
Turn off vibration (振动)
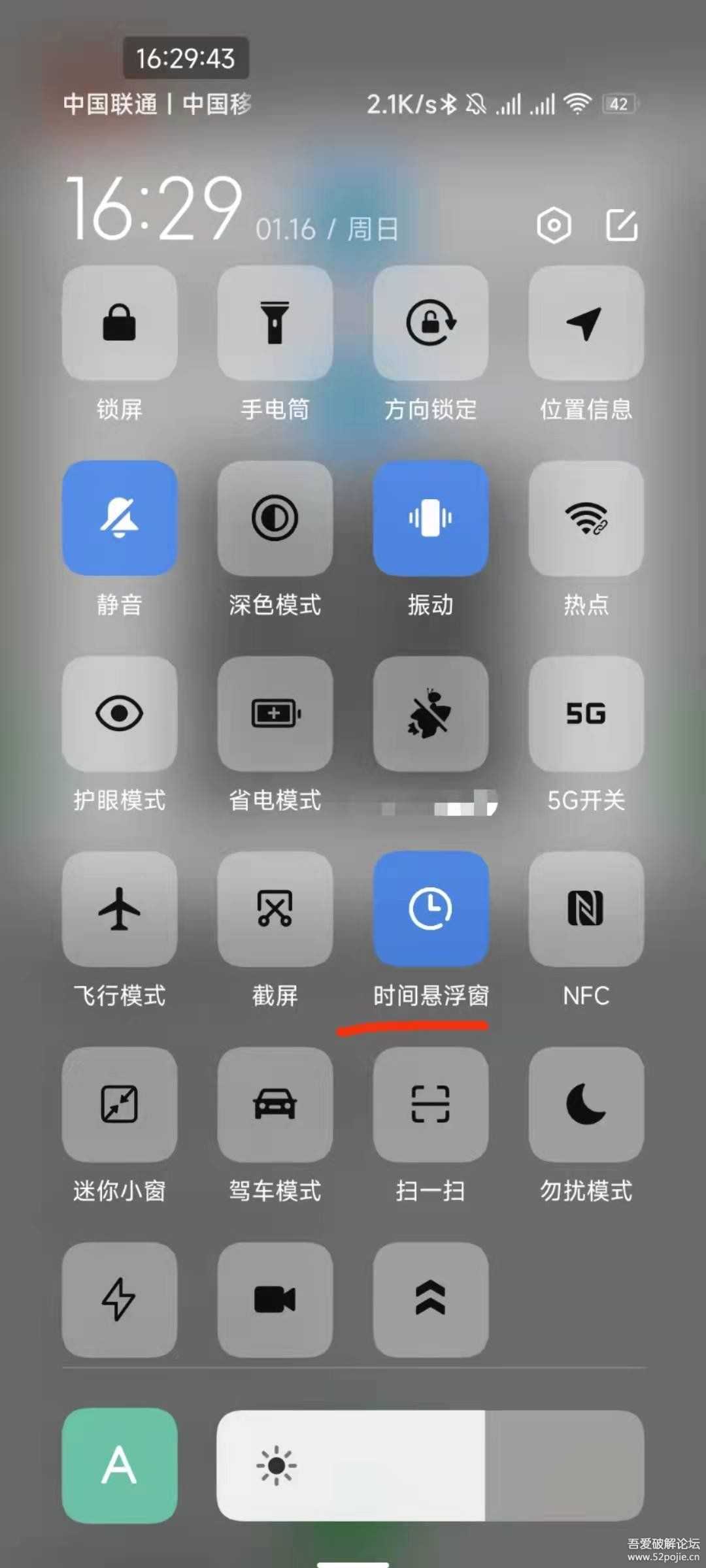(x=430, y=519)
